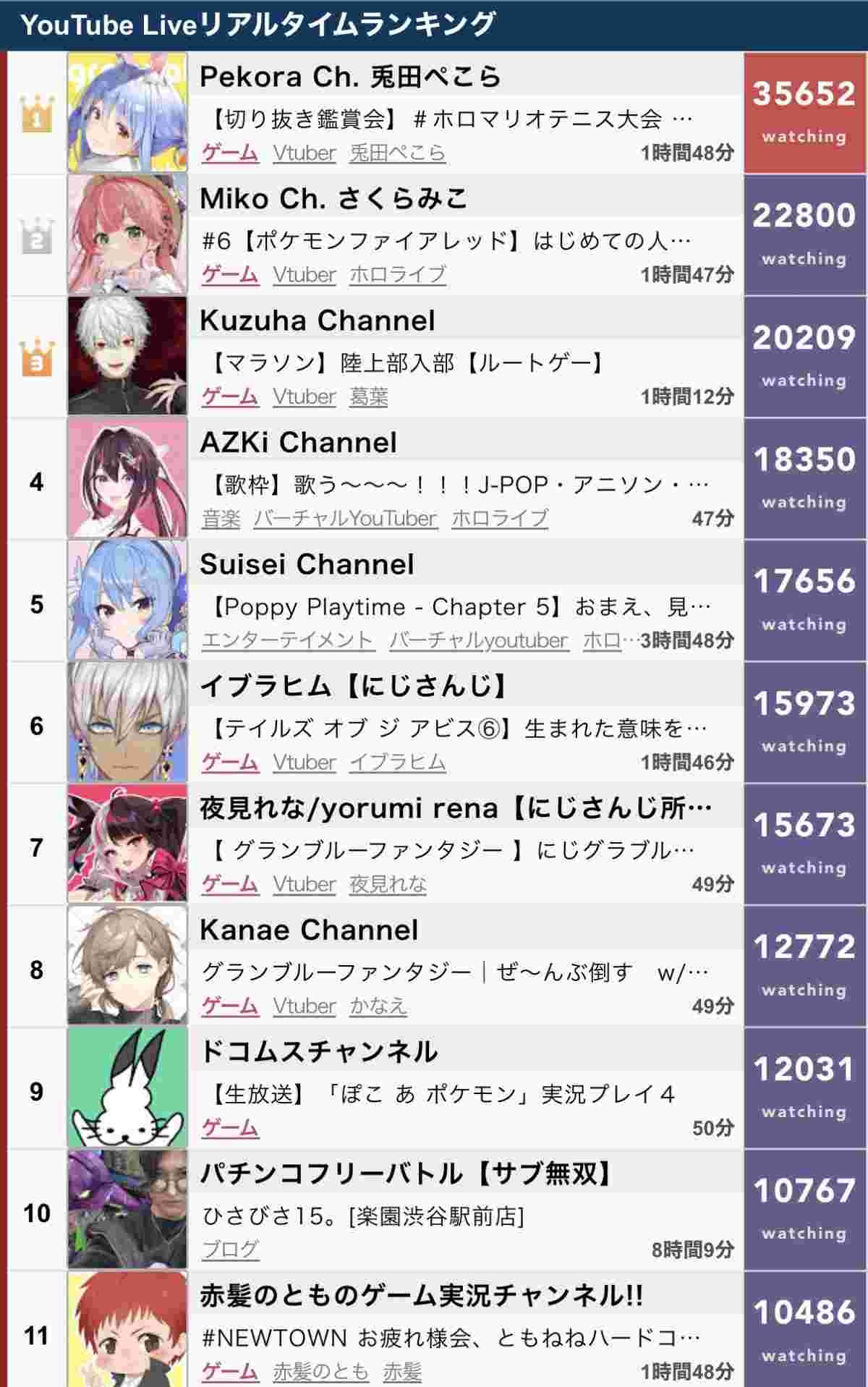Select the 葛葉 tag under Kuzuha Channel
The image size is (868, 1387).
368,397
